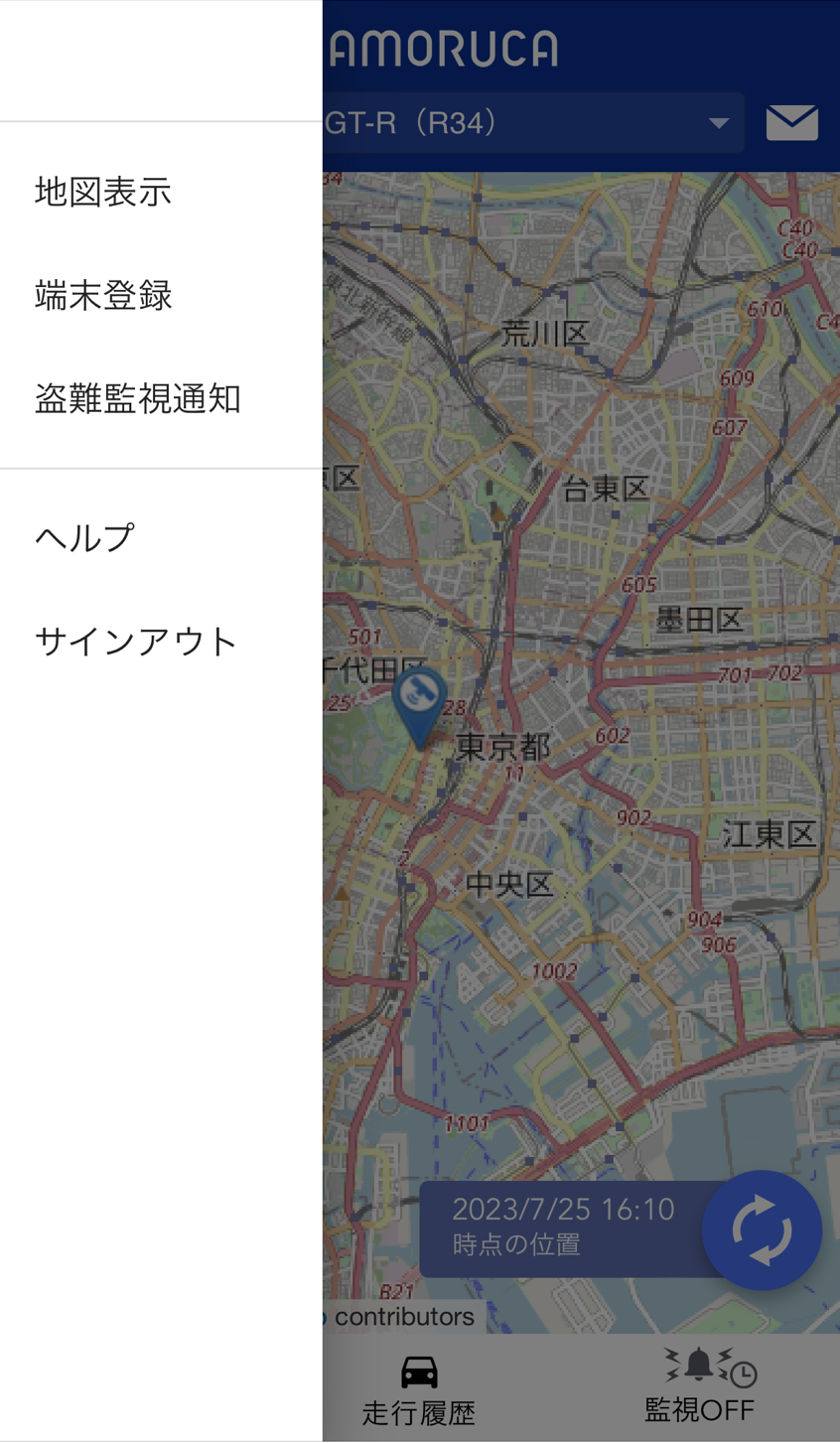This screenshot has height=1443, width=840.
Task: Open 盗難監視通知 menu item
Action: [137, 398]
